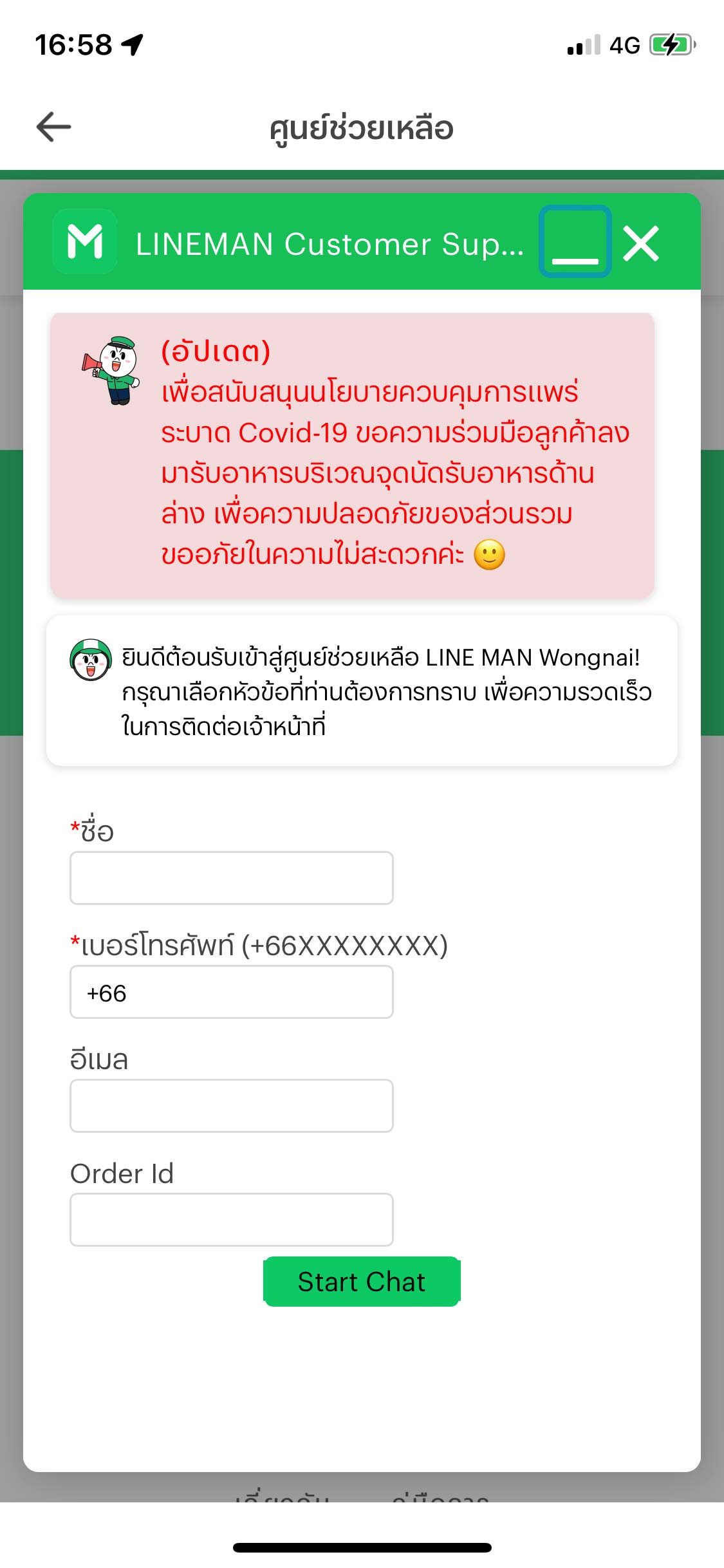724x1568 pixels.
Task: Go back from ศูนย์ช่วยเหลือ page
Action: click(x=54, y=127)
